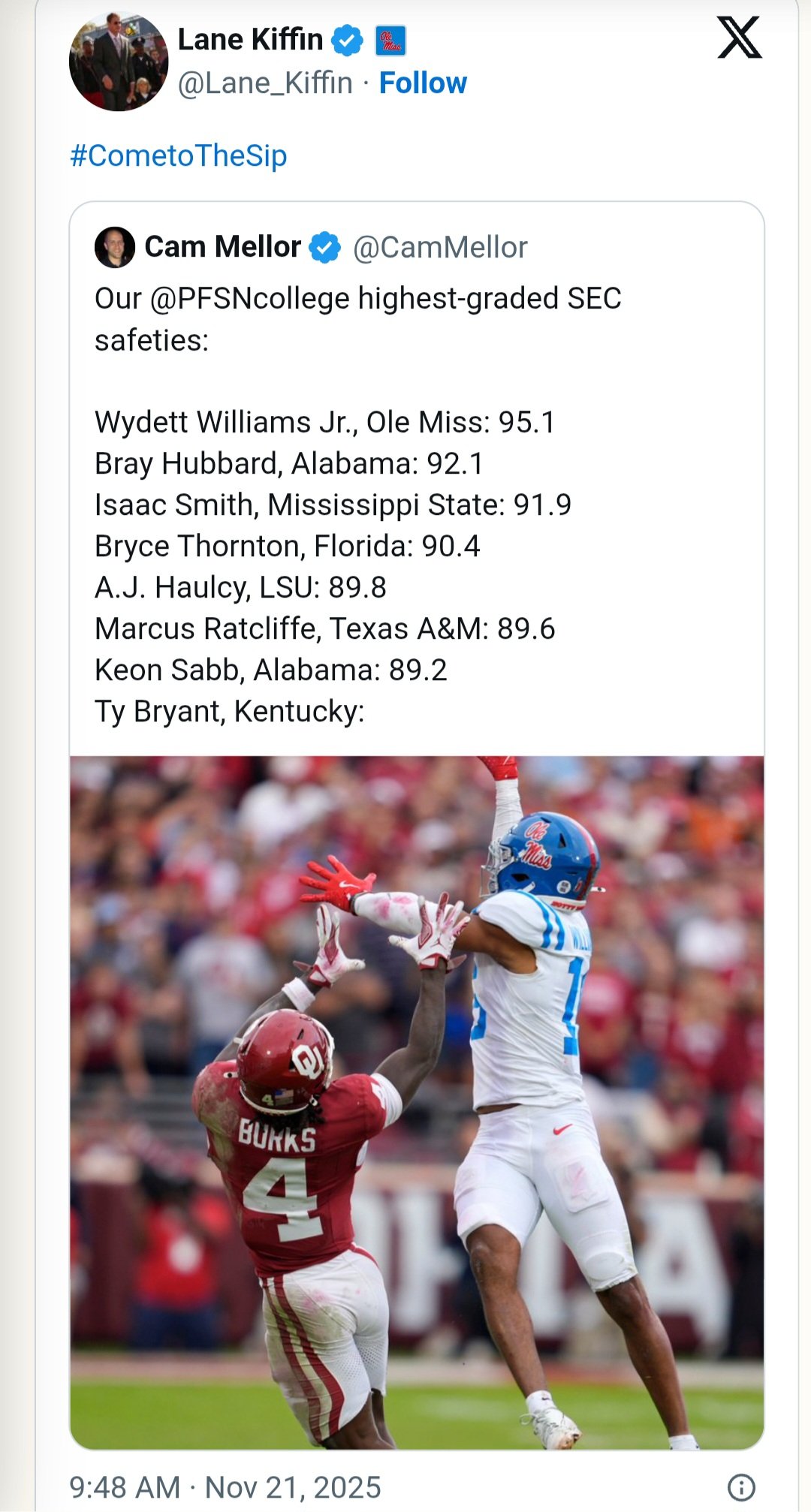The height and width of the screenshot is (1512, 811).
Task: Open the football photo in quoted post
Action: point(417,1102)
